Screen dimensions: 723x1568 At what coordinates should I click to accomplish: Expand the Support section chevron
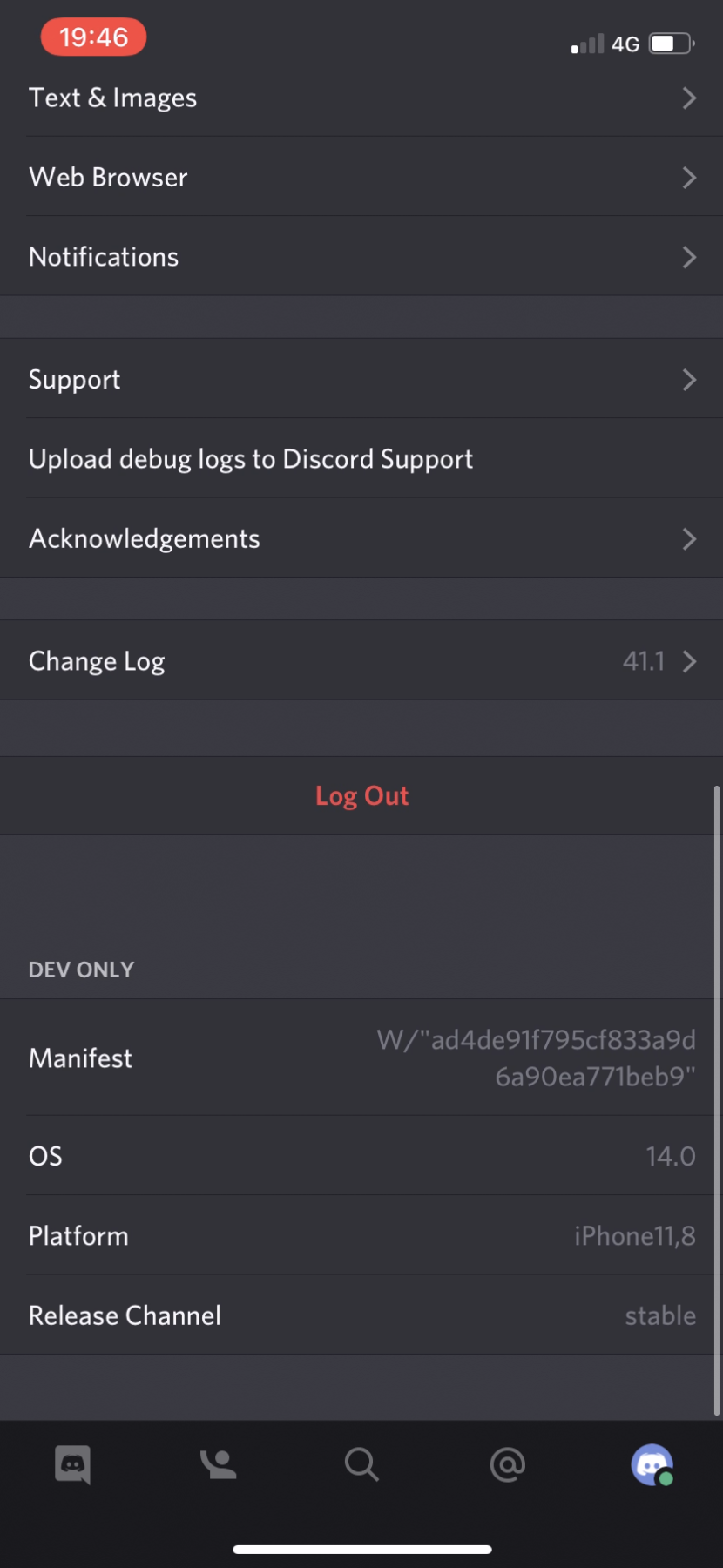[x=689, y=380]
